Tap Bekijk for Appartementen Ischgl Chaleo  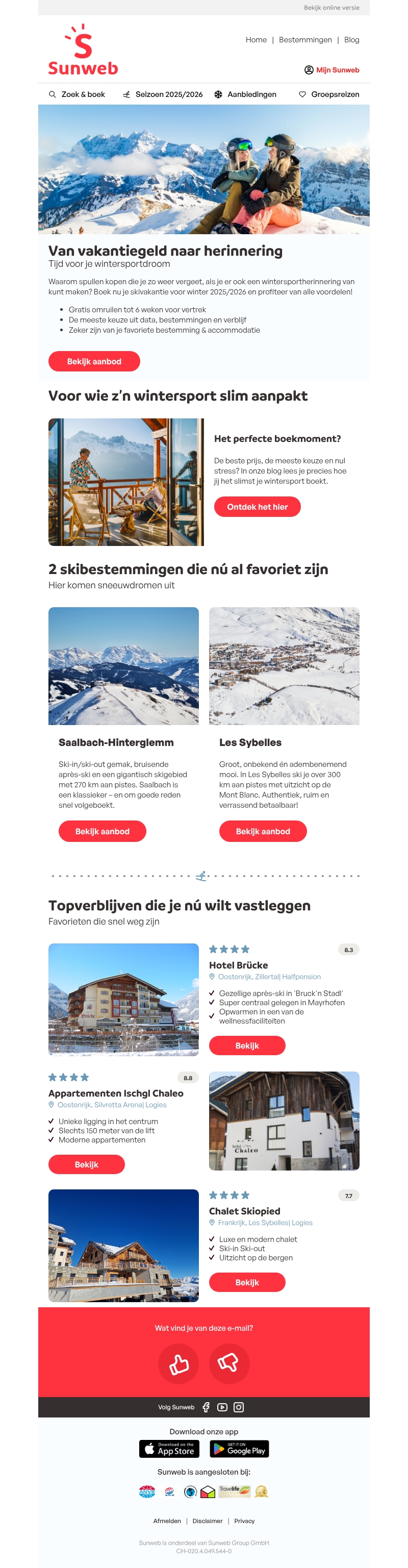86,1164
